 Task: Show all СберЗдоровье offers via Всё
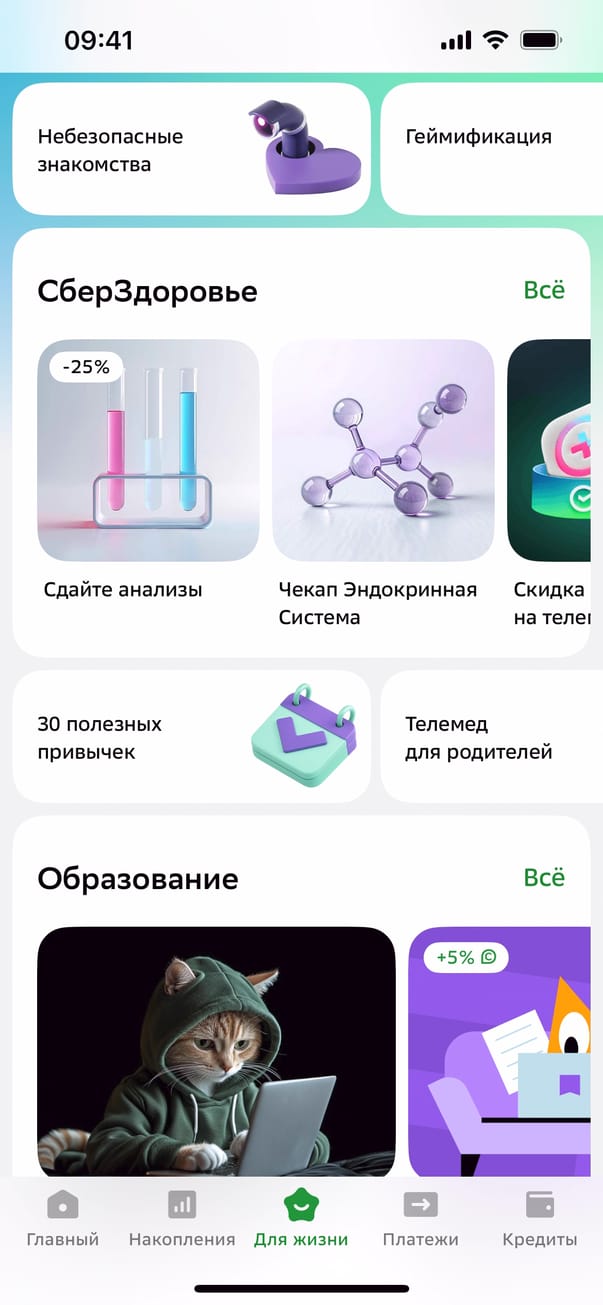544,290
